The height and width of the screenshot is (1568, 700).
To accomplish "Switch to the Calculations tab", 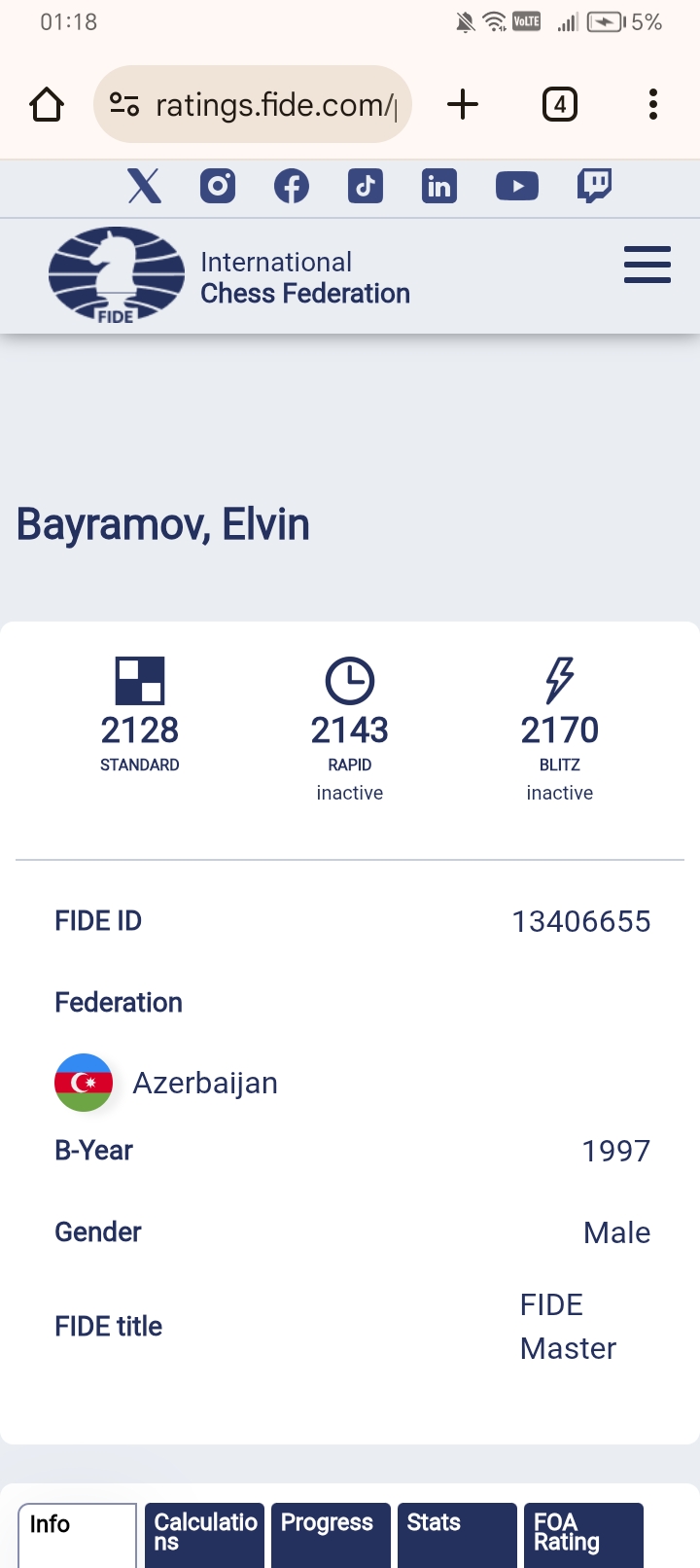I will click(x=204, y=1532).
